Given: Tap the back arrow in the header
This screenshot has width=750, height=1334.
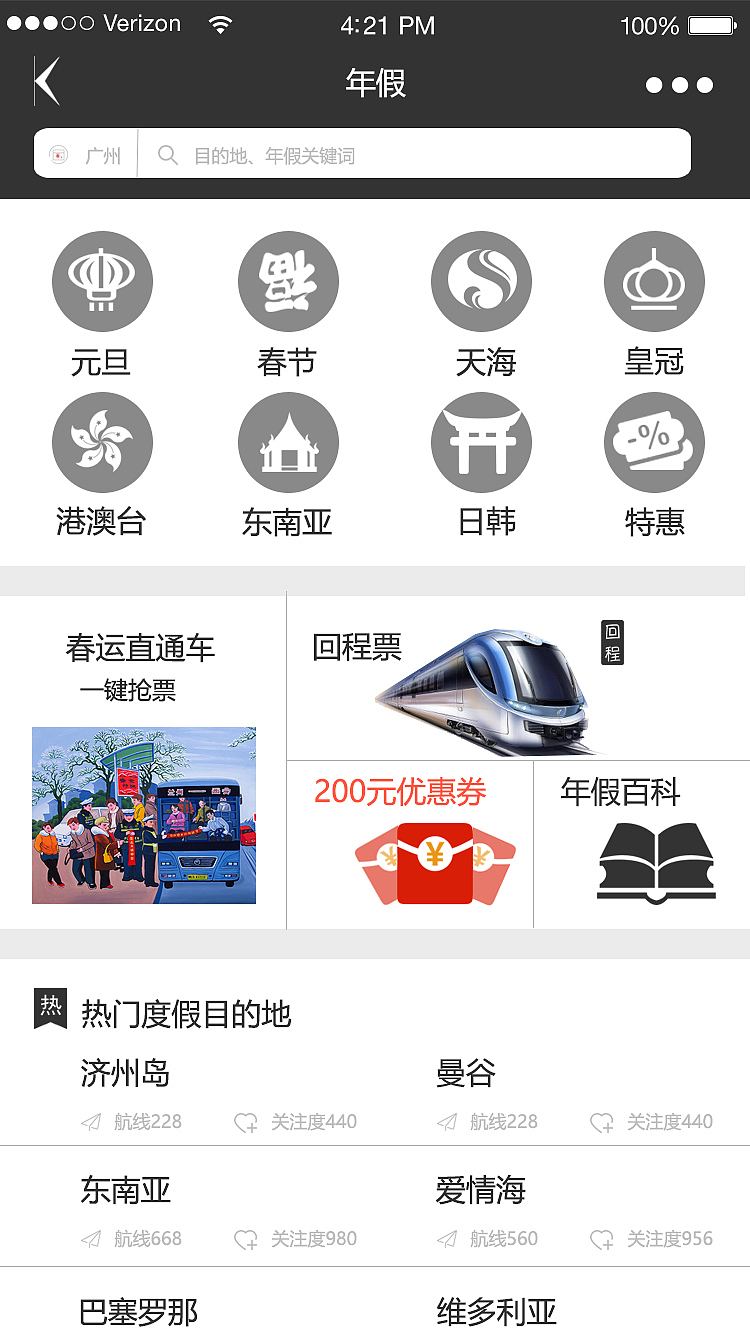Looking at the screenshot, I should coord(47,82).
